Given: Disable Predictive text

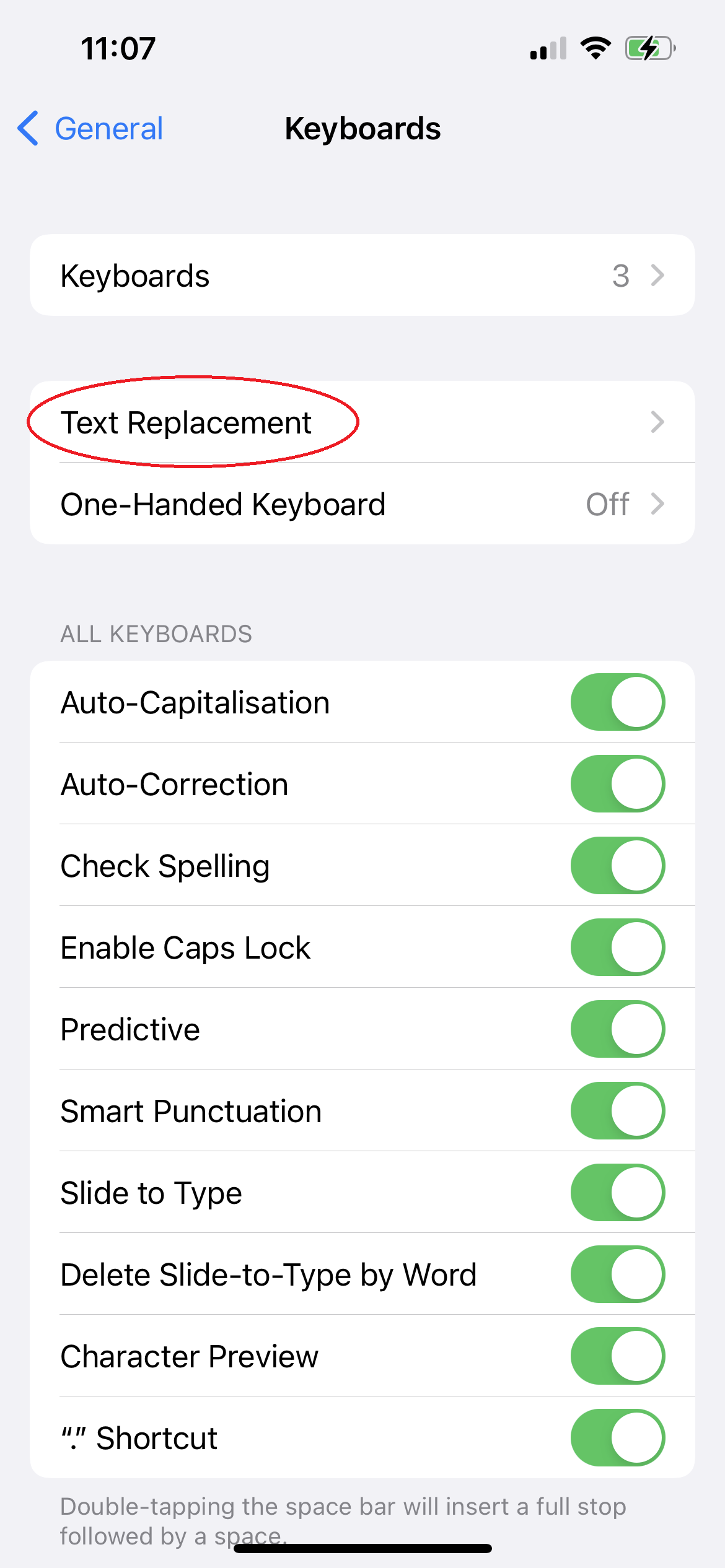Looking at the screenshot, I should click(618, 1029).
